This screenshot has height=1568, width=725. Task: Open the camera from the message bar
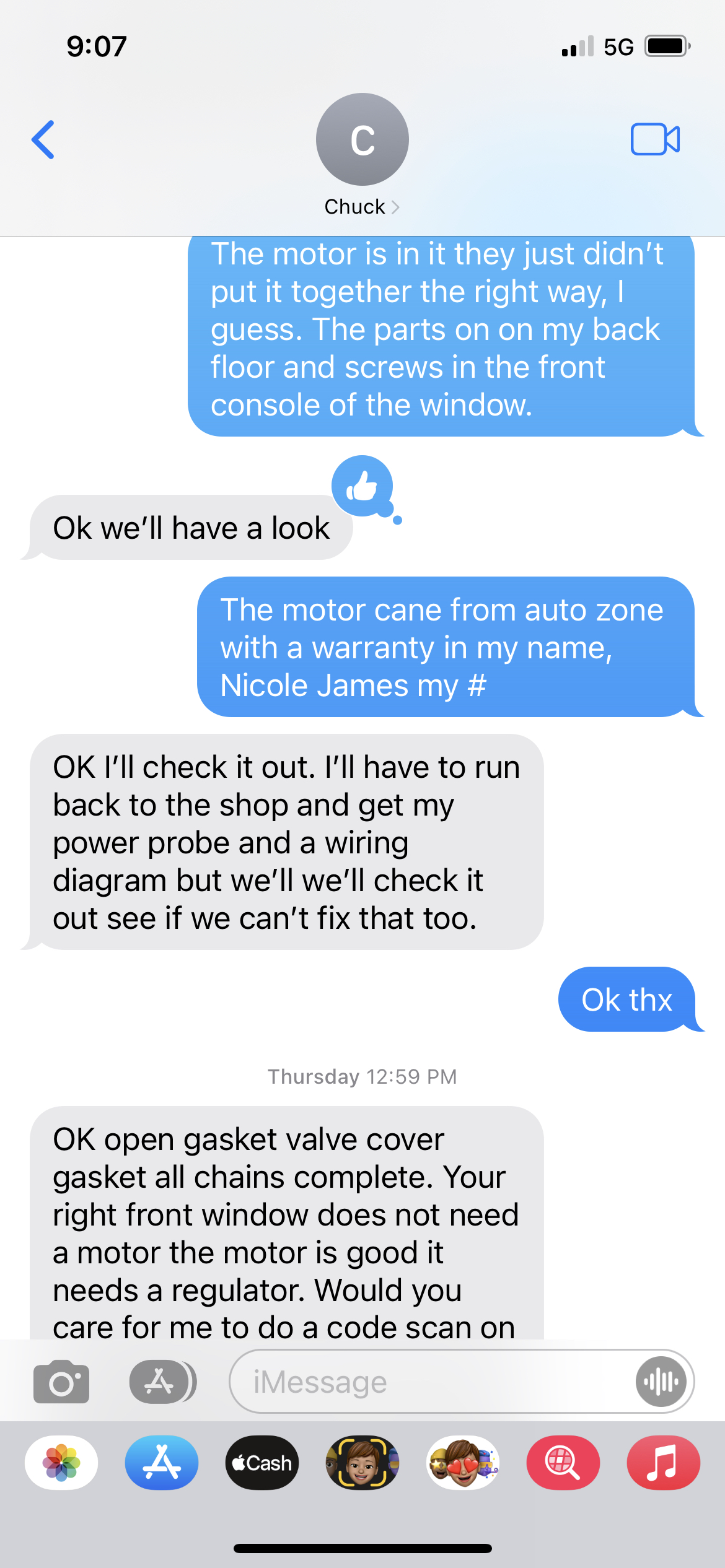[x=60, y=1382]
